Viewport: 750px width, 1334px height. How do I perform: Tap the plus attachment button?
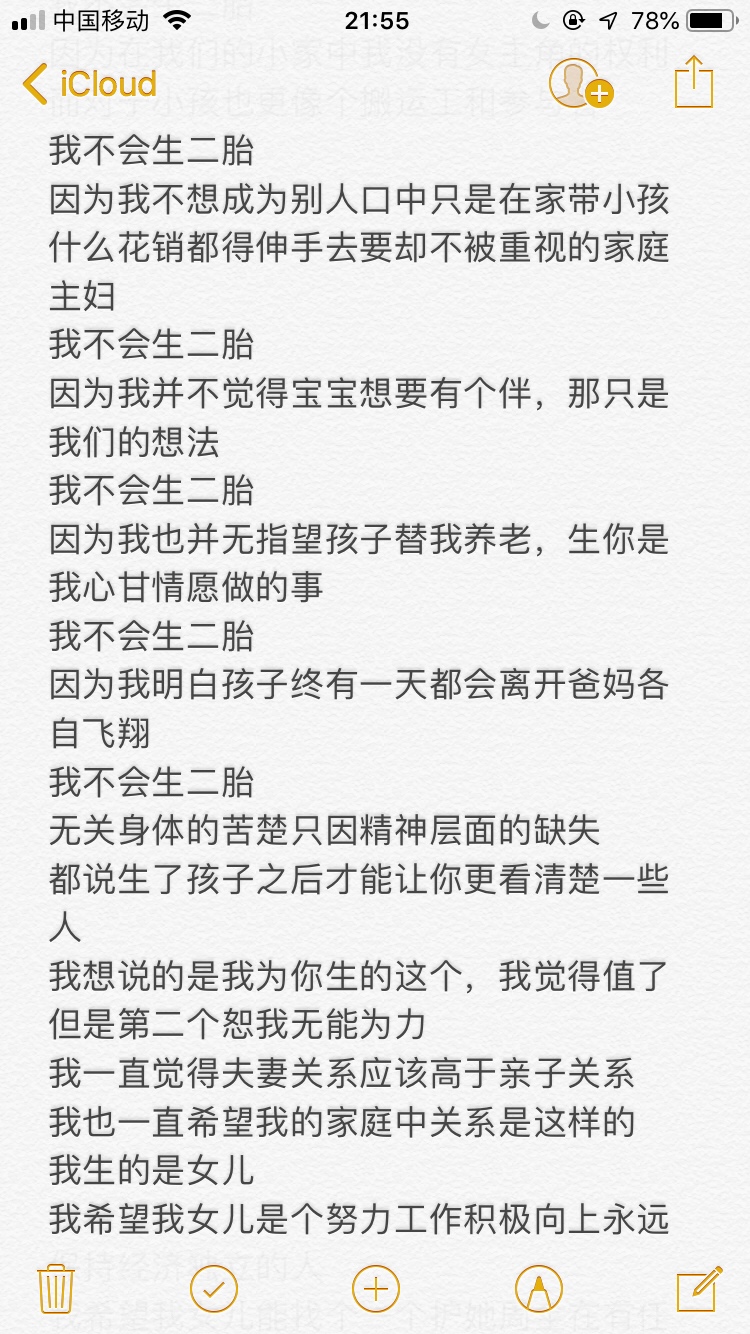pyautogui.click(x=375, y=1289)
